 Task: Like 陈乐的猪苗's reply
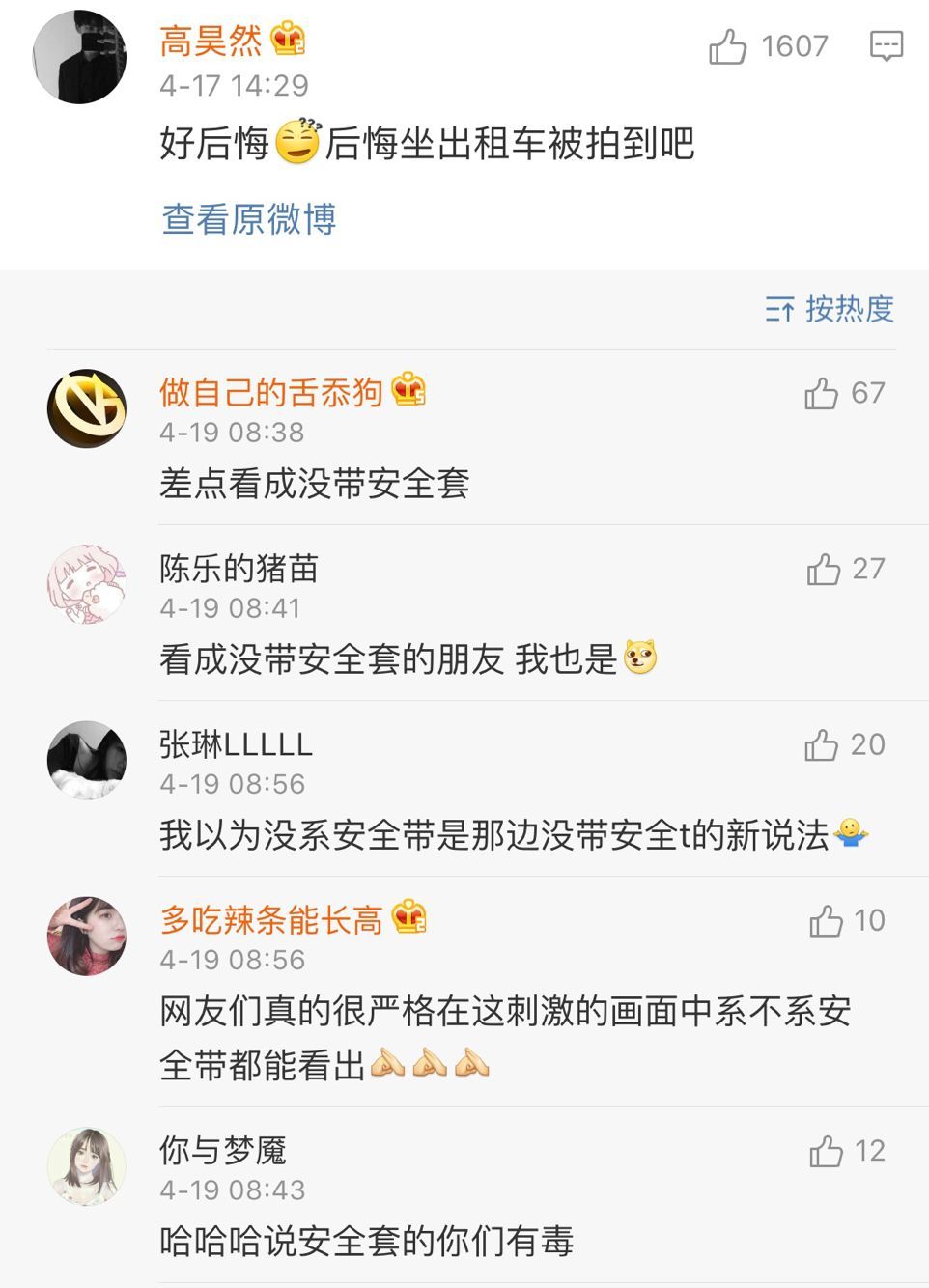coord(824,570)
